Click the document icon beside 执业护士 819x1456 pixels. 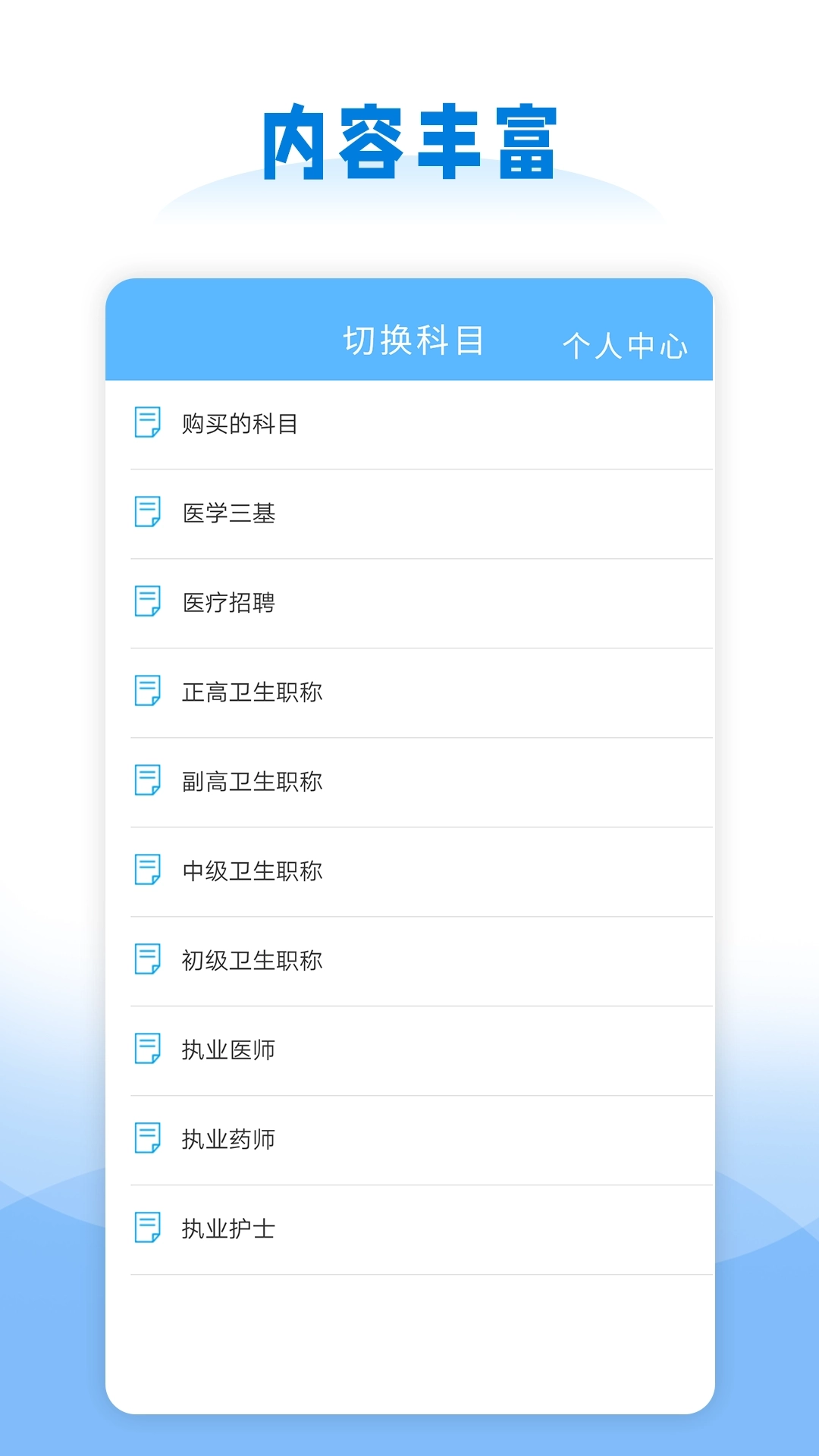[148, 1228]
